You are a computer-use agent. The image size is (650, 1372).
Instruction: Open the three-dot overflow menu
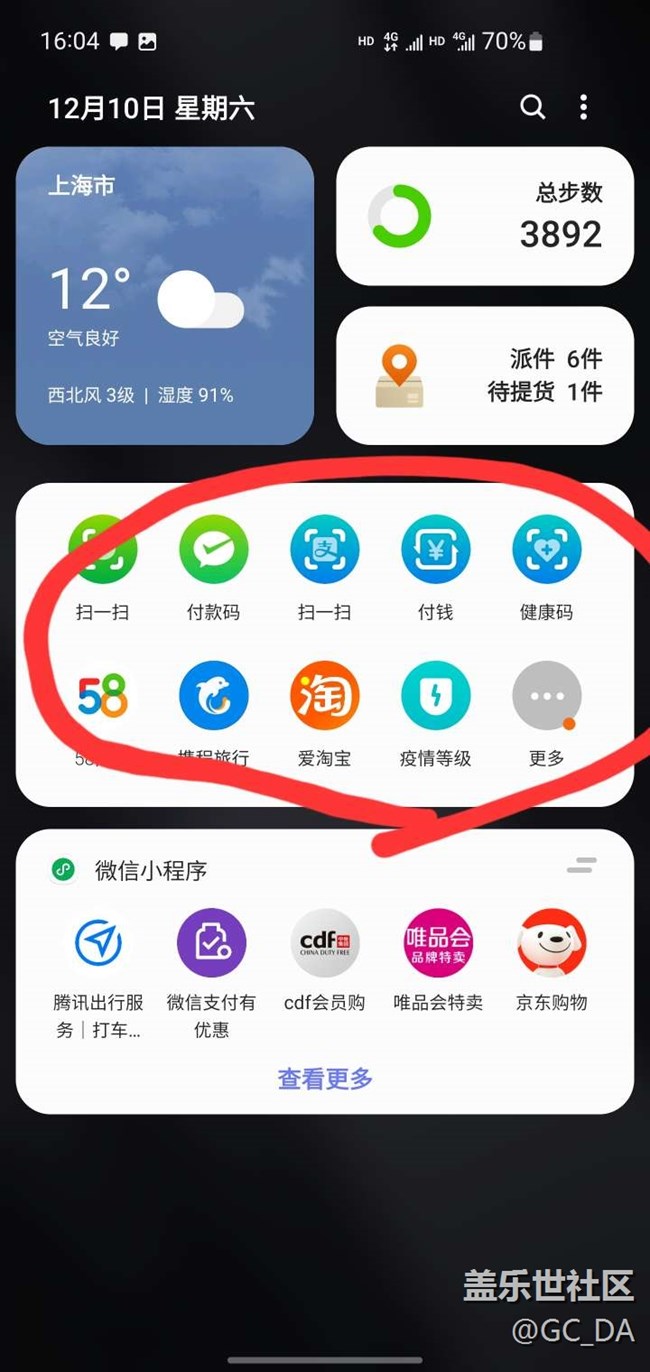click(583, 107)
